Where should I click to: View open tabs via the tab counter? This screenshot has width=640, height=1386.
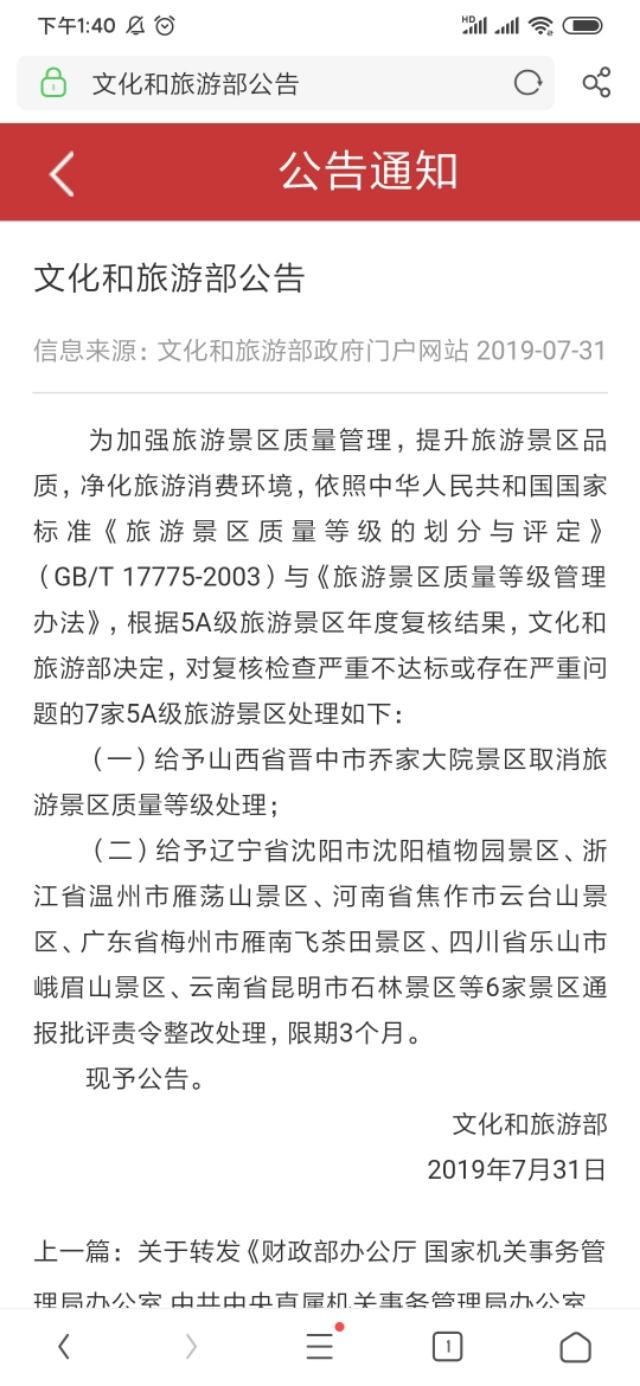point(447,1347)
